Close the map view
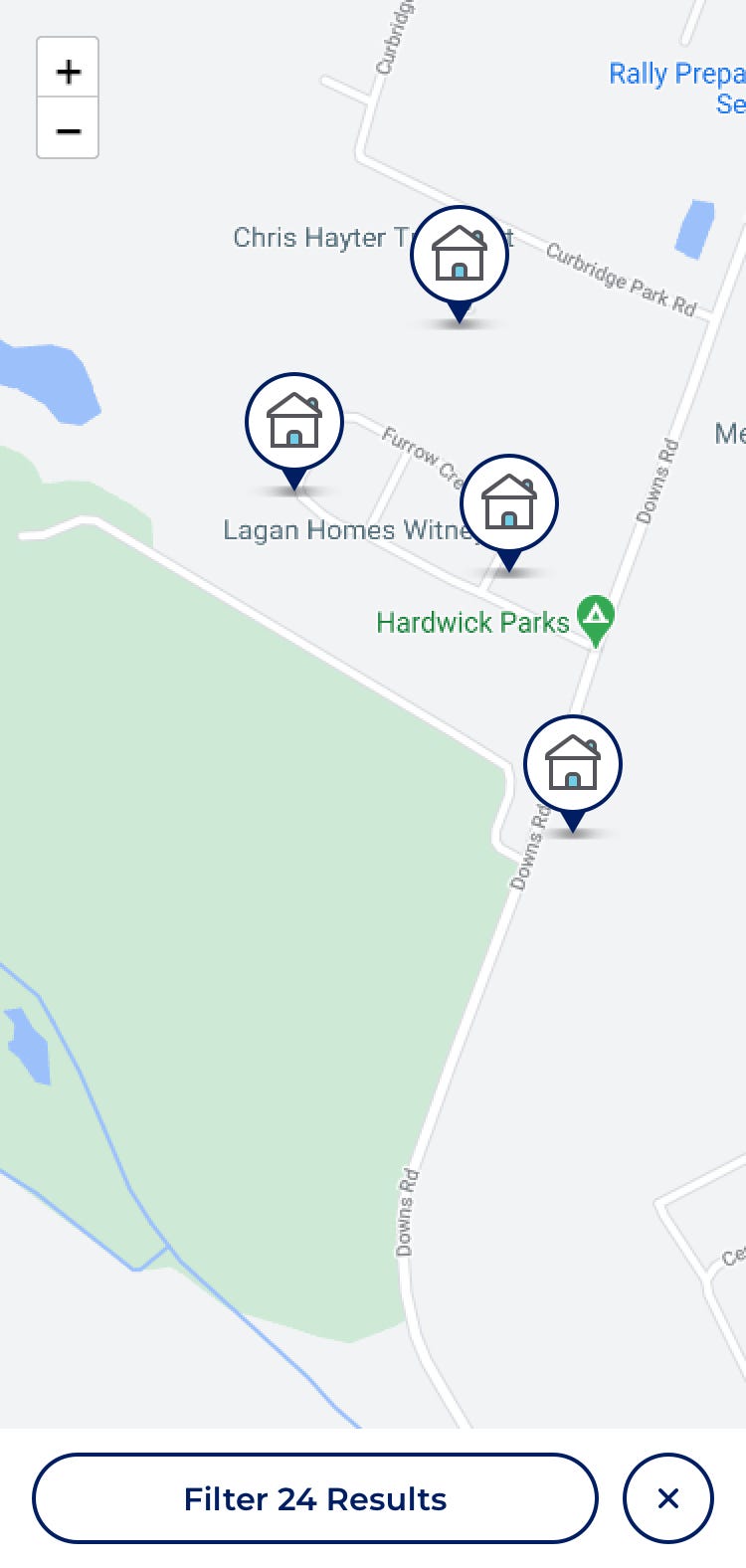 [x=668, y=1498]
